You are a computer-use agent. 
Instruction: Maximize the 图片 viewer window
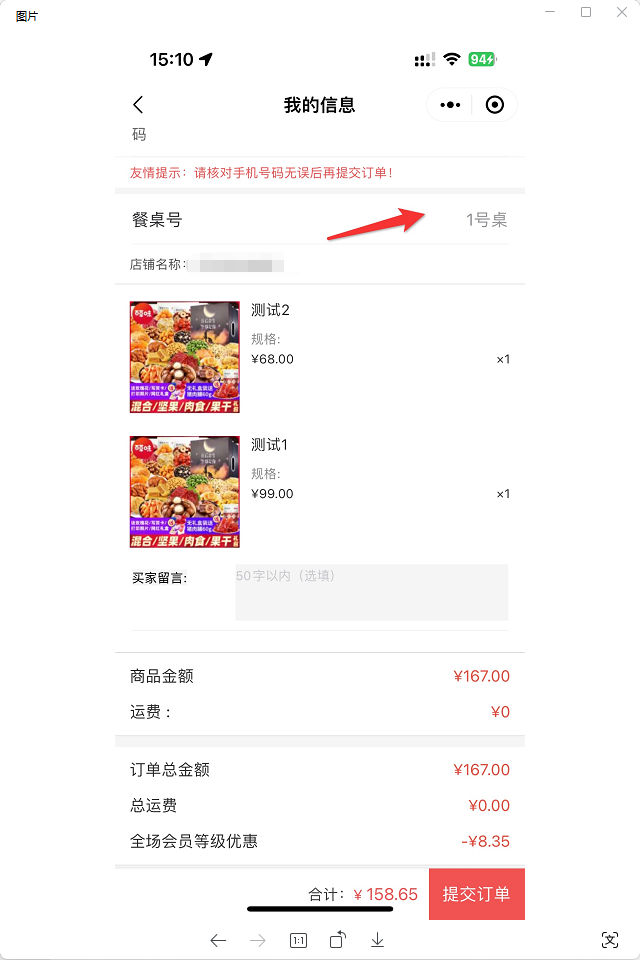(586, 12)
